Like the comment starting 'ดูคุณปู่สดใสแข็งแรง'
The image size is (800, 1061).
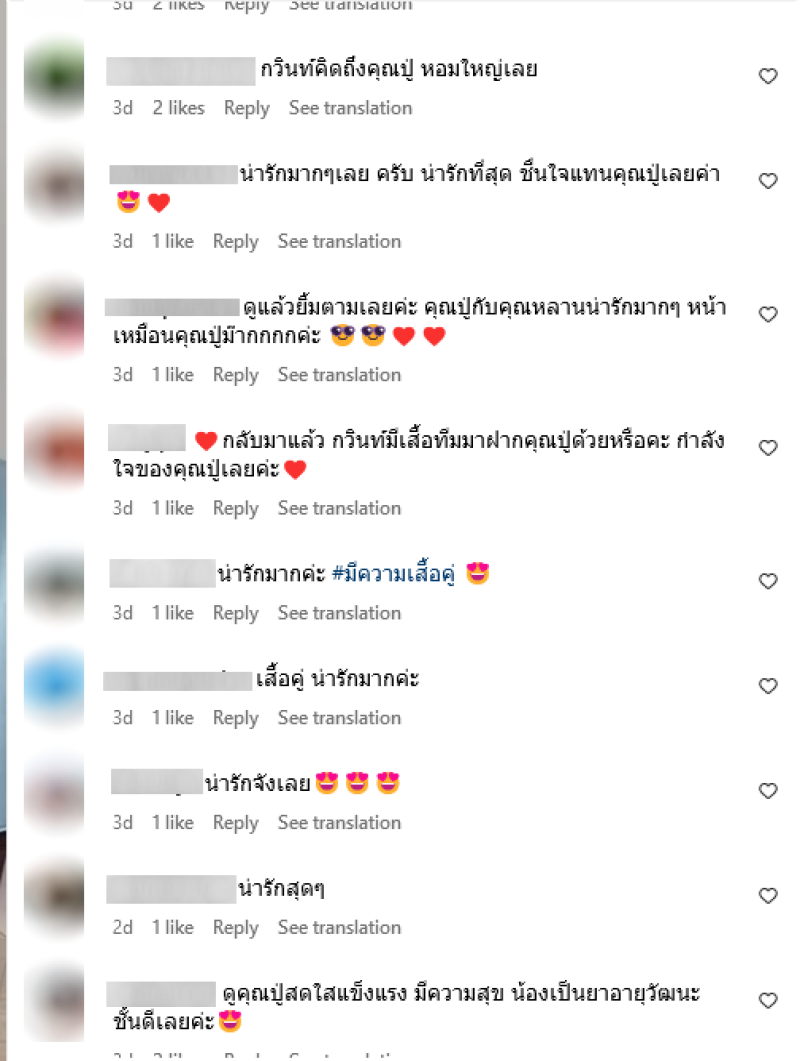(768, 1001)
